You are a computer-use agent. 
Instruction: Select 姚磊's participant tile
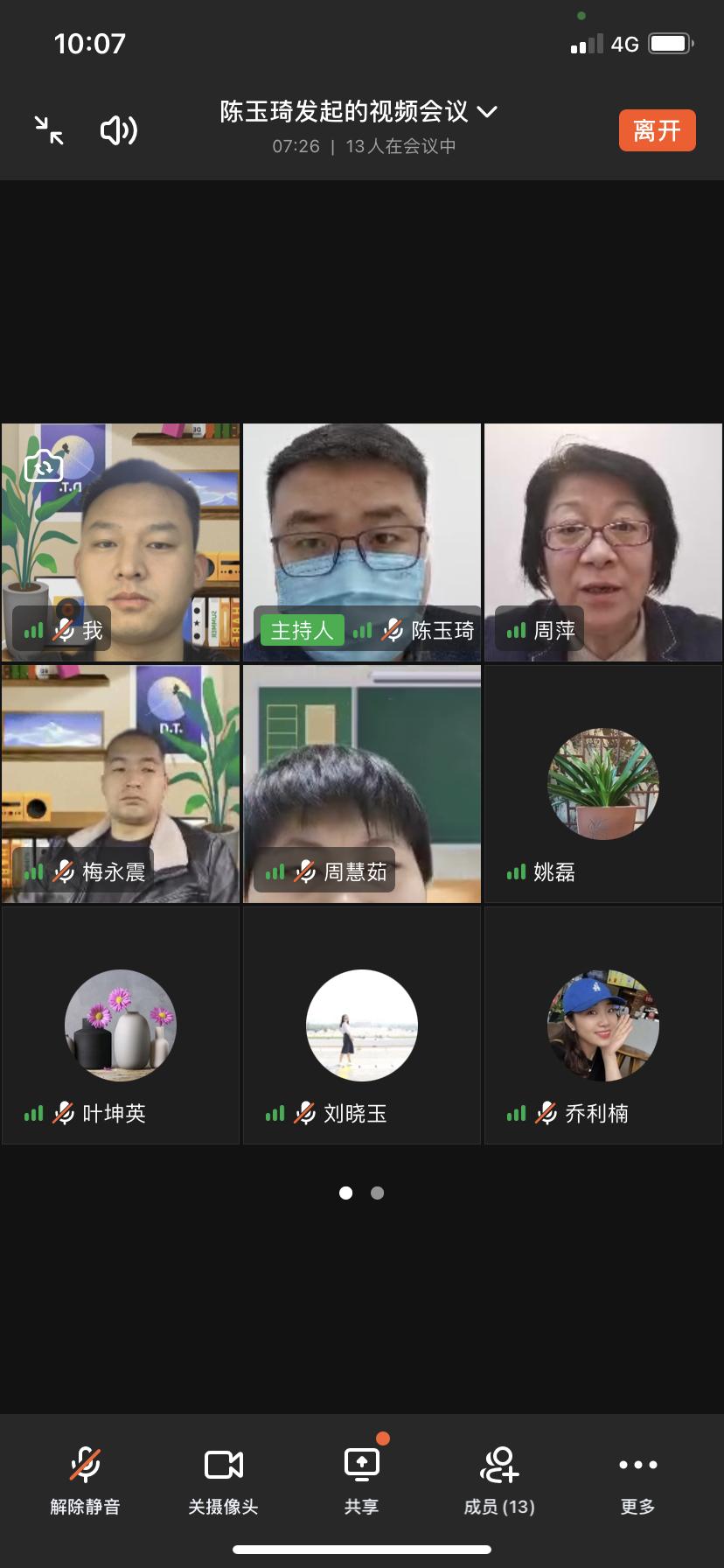tap(603, 783)
